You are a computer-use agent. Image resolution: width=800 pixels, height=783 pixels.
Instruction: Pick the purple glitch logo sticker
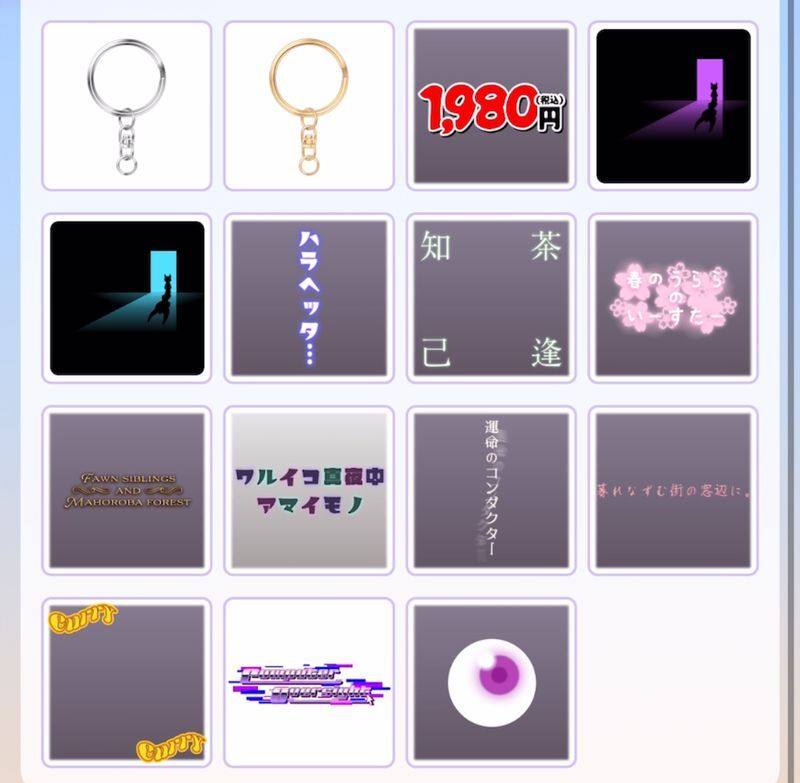click(309, 682)
